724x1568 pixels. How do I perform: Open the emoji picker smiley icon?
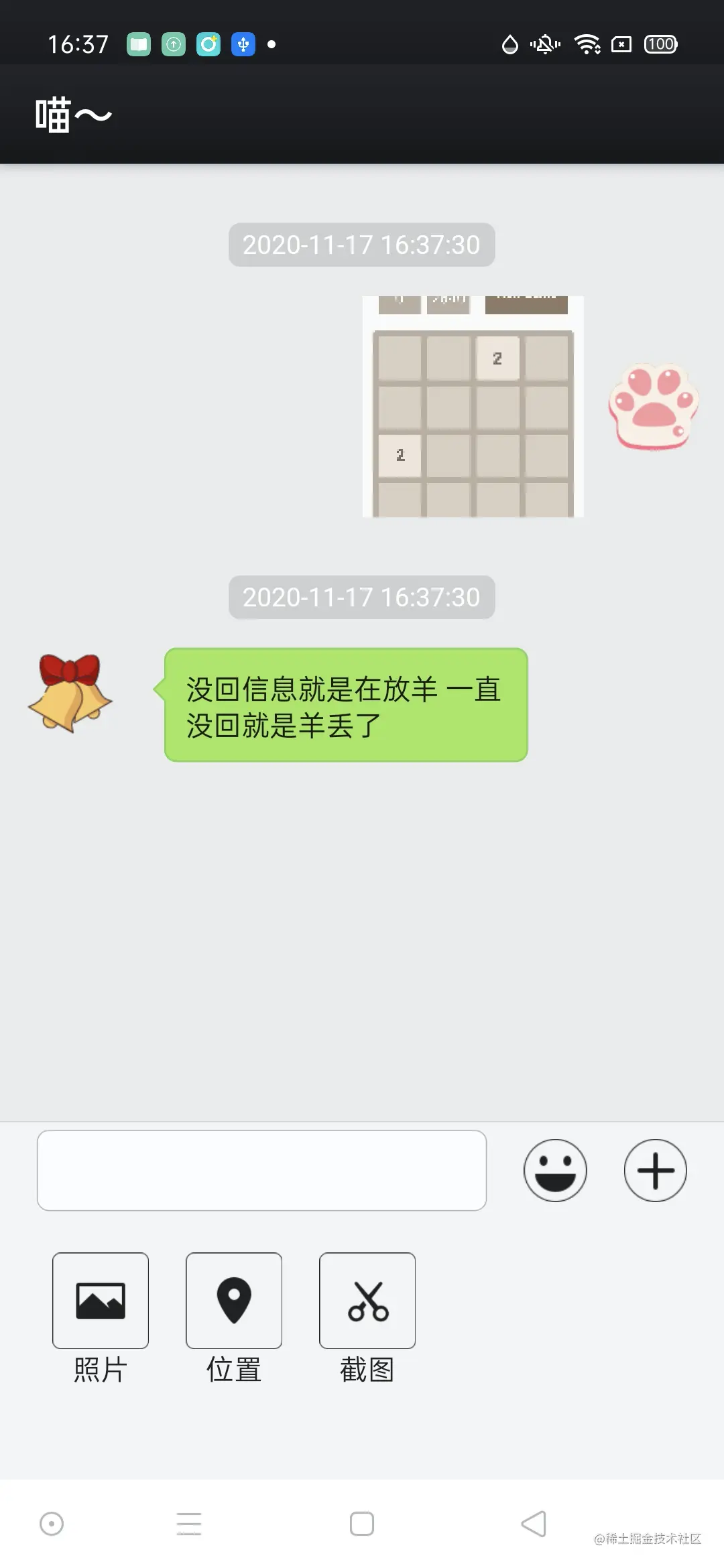tap(555, 1170)
